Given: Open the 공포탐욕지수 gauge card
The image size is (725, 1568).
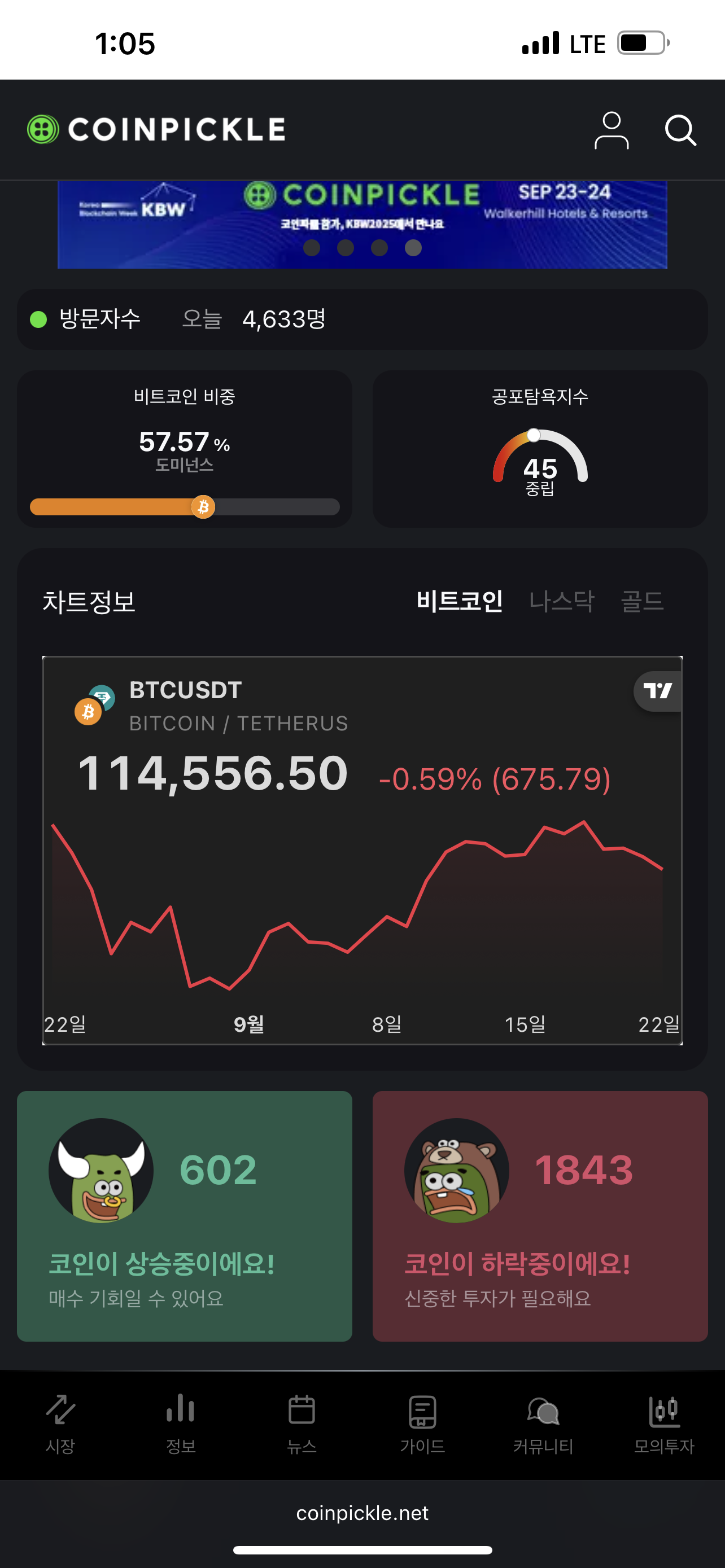Looking at the screenshot, I should (x=540, y=449).
